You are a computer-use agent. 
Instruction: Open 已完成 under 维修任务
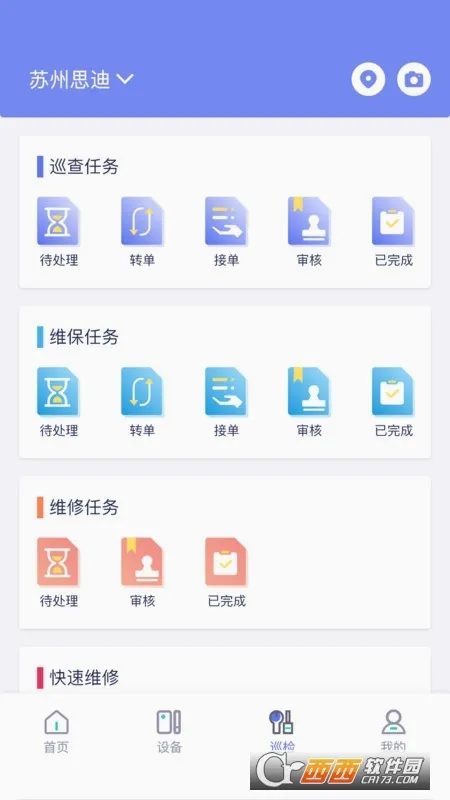tap(227, 572)
